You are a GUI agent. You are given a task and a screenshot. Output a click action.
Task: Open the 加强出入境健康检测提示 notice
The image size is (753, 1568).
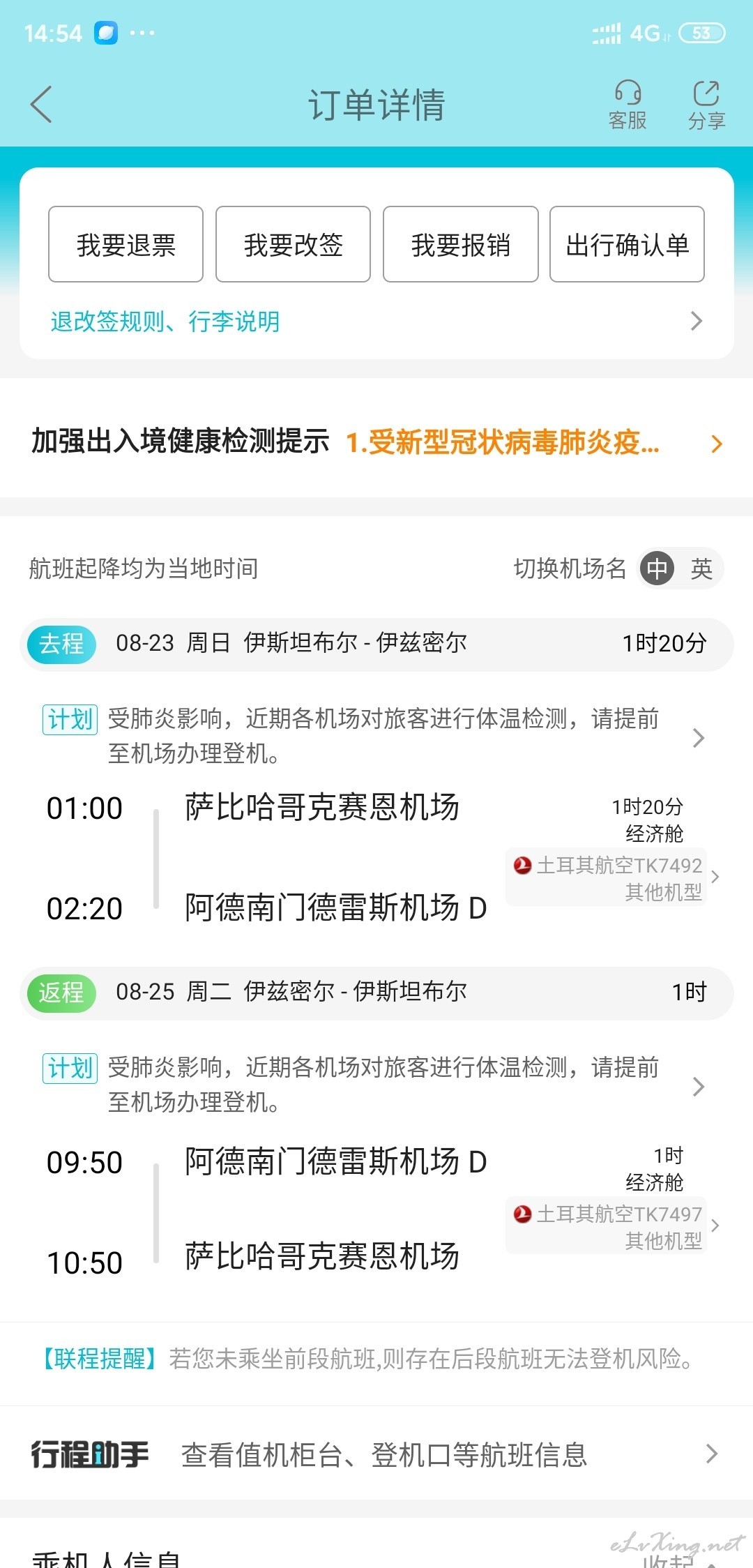coord(376,442)
